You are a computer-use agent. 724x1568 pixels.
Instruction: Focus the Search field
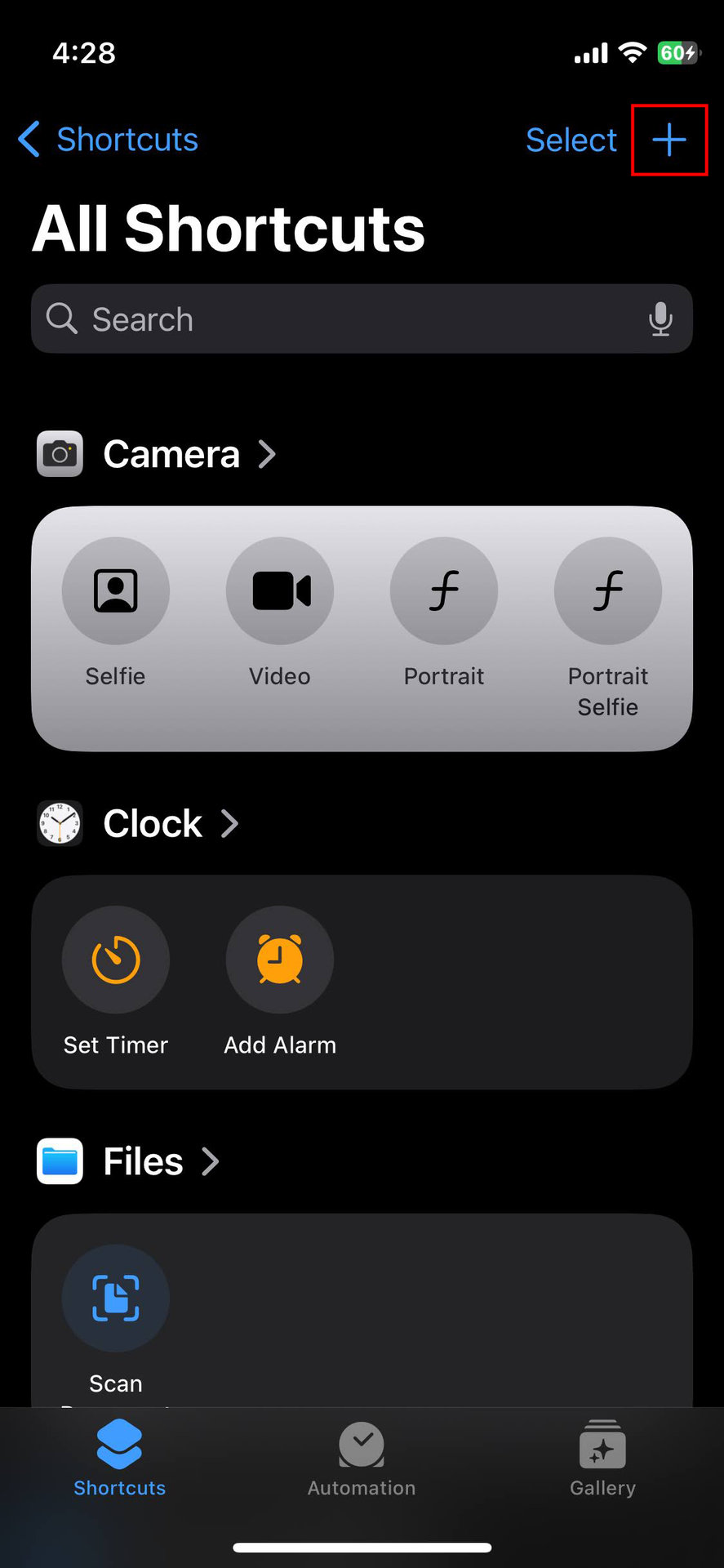click(x=343, y=319)
